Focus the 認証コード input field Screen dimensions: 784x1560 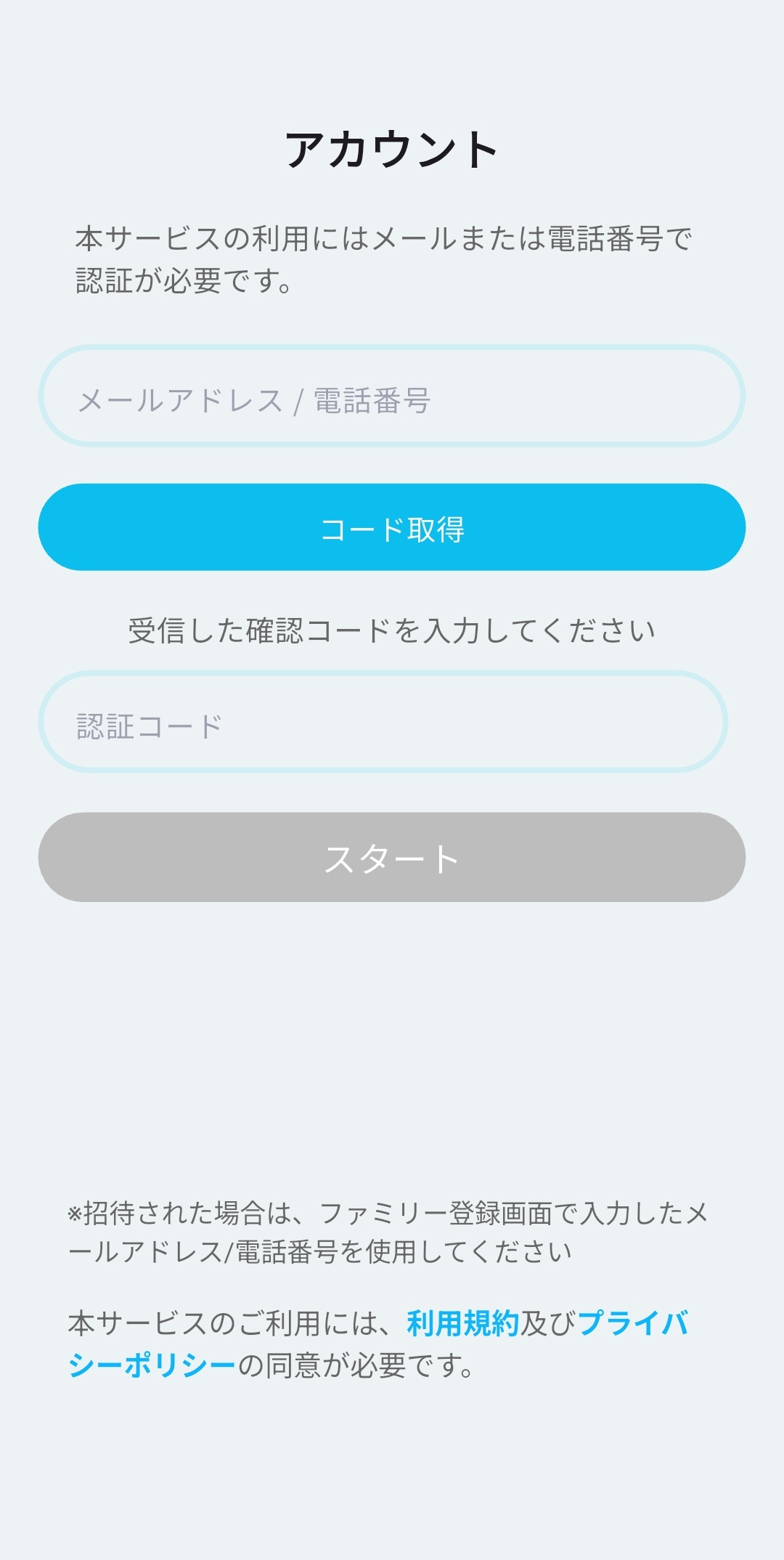[383, 722]
